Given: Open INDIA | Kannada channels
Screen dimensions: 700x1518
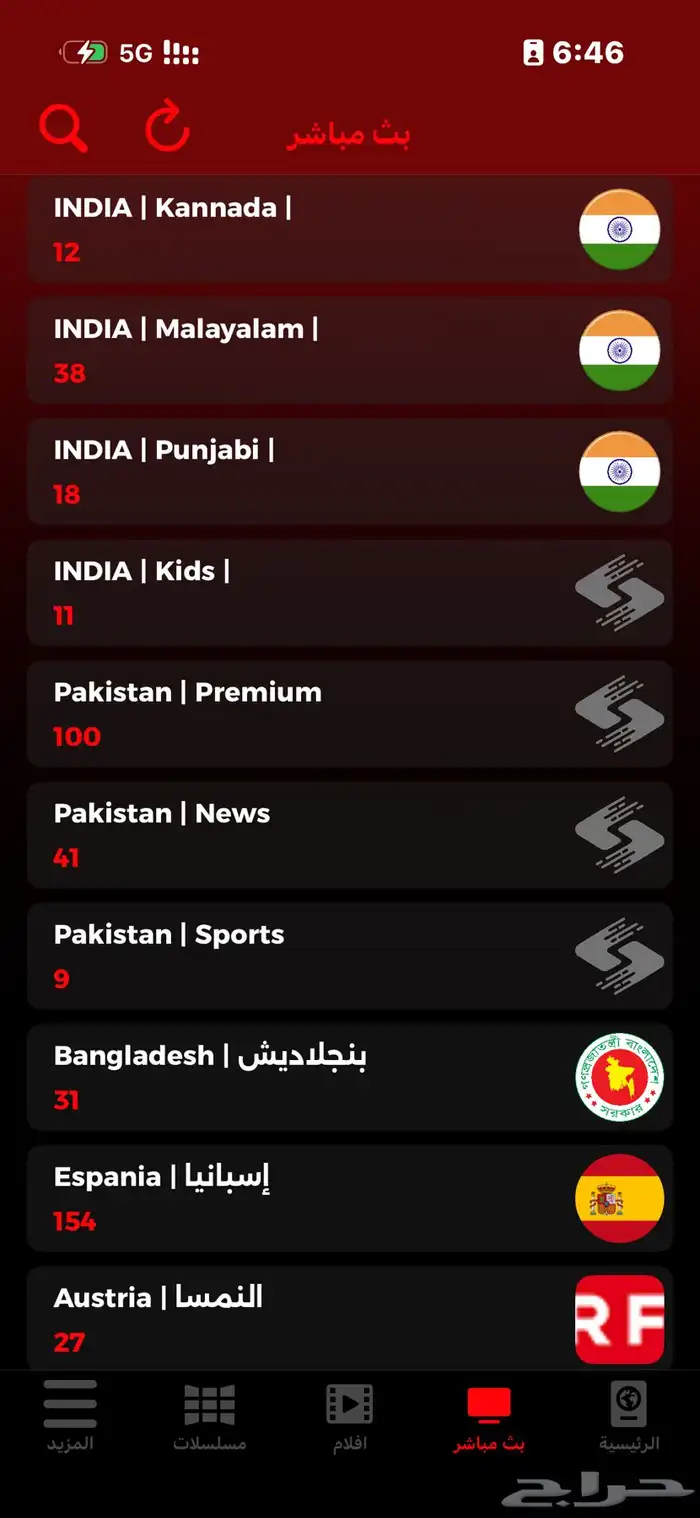Looking at the screenshot, I should click(349, 229).
